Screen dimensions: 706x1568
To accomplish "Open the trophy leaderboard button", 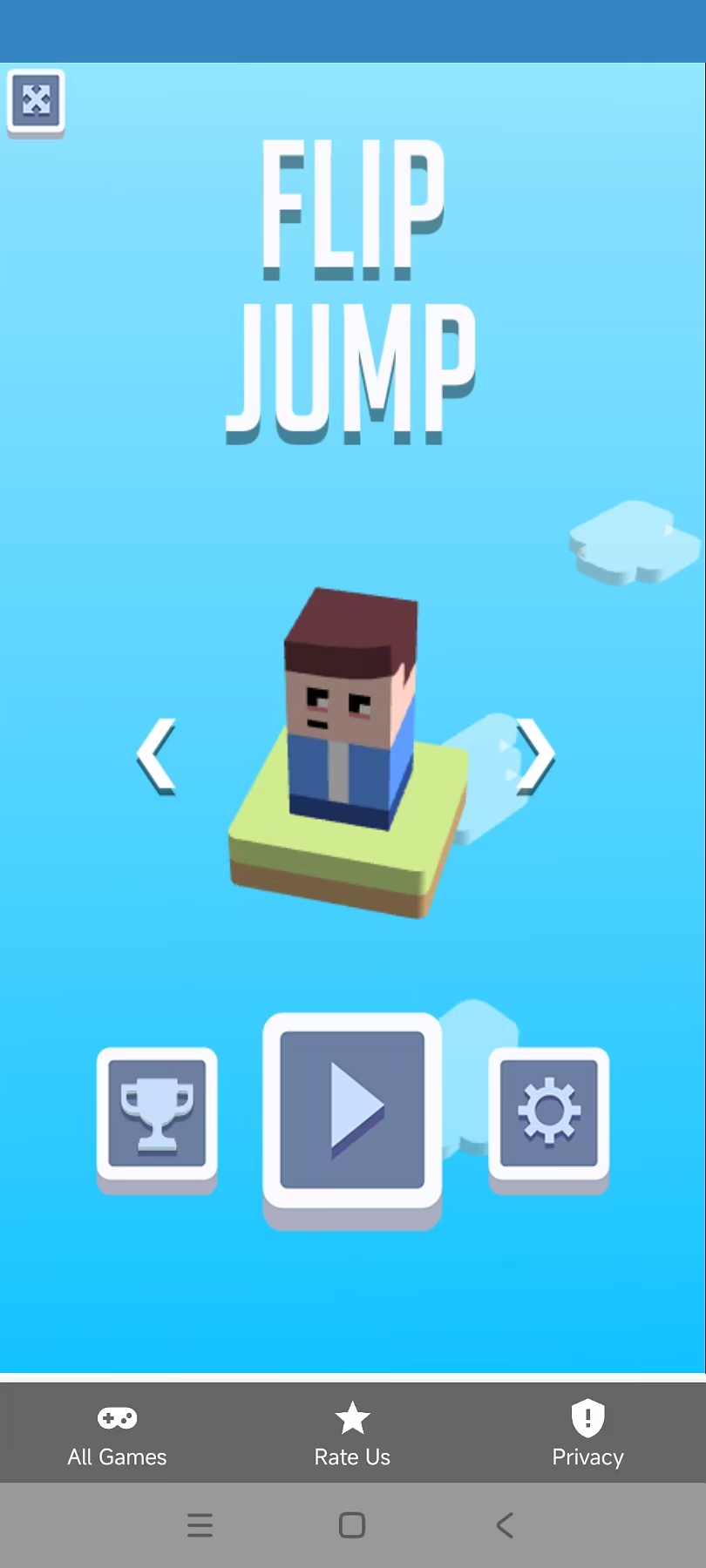I will [x=157, y=1118].
